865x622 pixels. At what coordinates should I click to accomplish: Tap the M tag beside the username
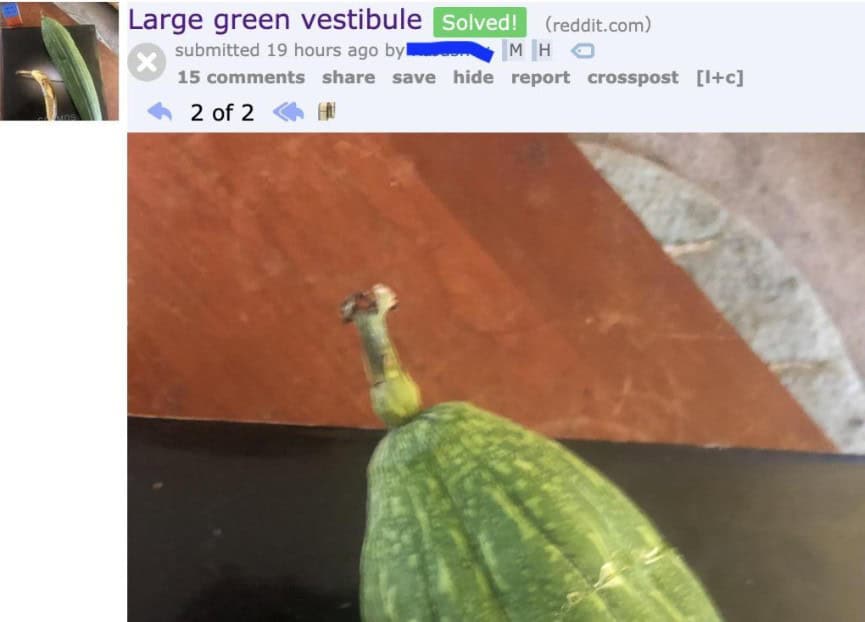(515, 50)
